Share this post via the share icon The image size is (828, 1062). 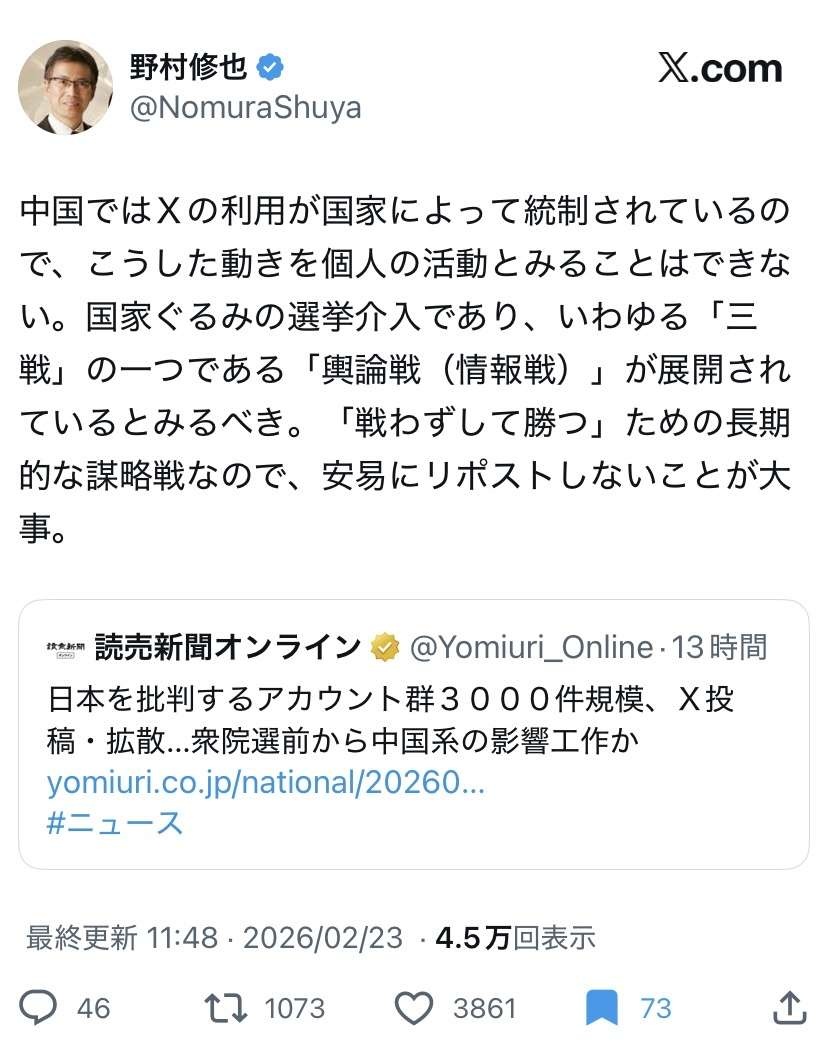tap(789, 1007)
